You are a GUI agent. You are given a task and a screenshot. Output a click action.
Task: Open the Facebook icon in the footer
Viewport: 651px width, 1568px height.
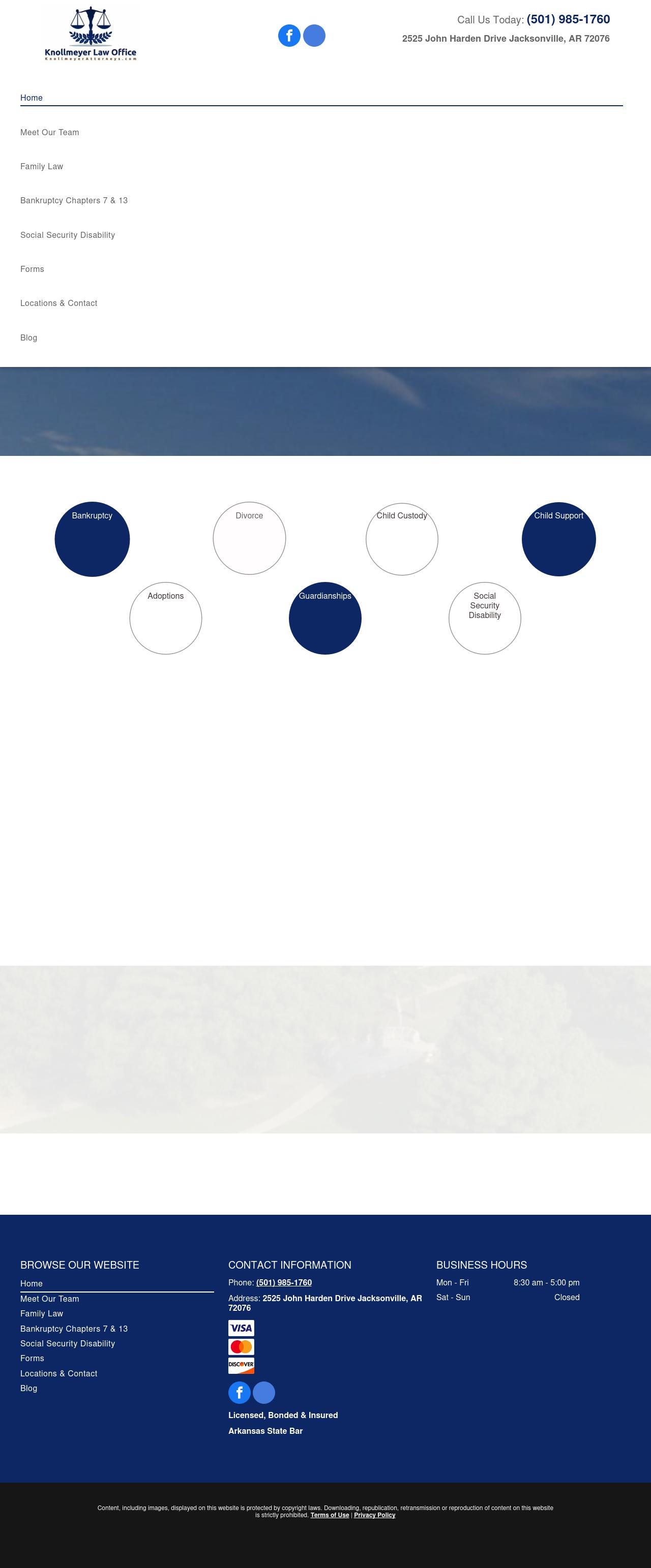coord(240,1393)
